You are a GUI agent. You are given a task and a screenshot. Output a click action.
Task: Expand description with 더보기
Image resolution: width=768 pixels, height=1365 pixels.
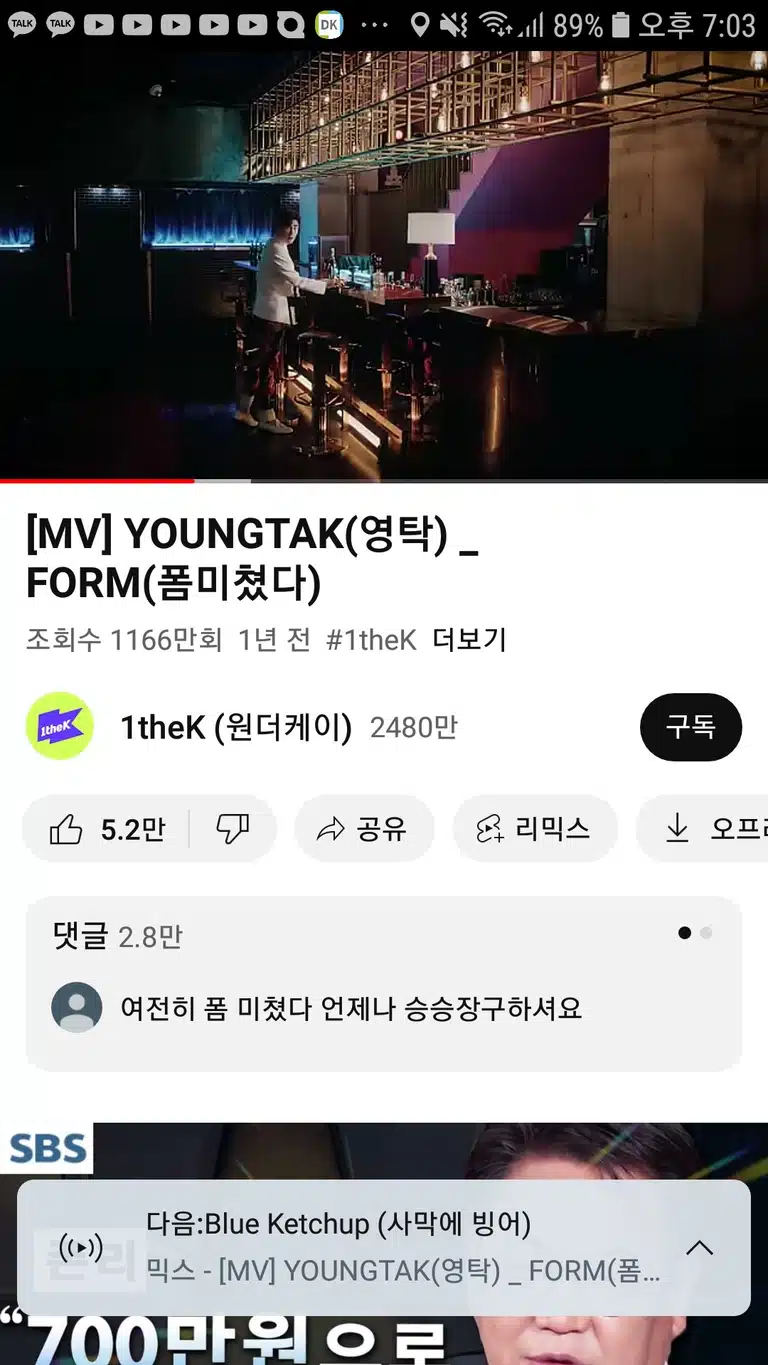[470, 640]
